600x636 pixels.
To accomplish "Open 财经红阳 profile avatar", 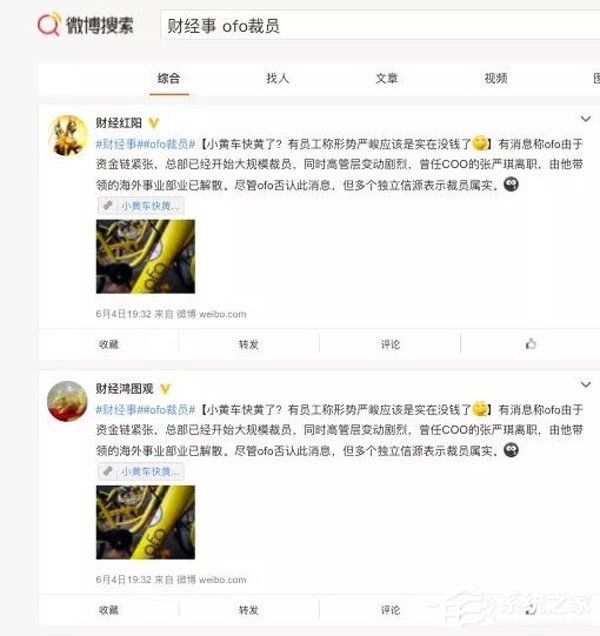I will tap(68, 135).
